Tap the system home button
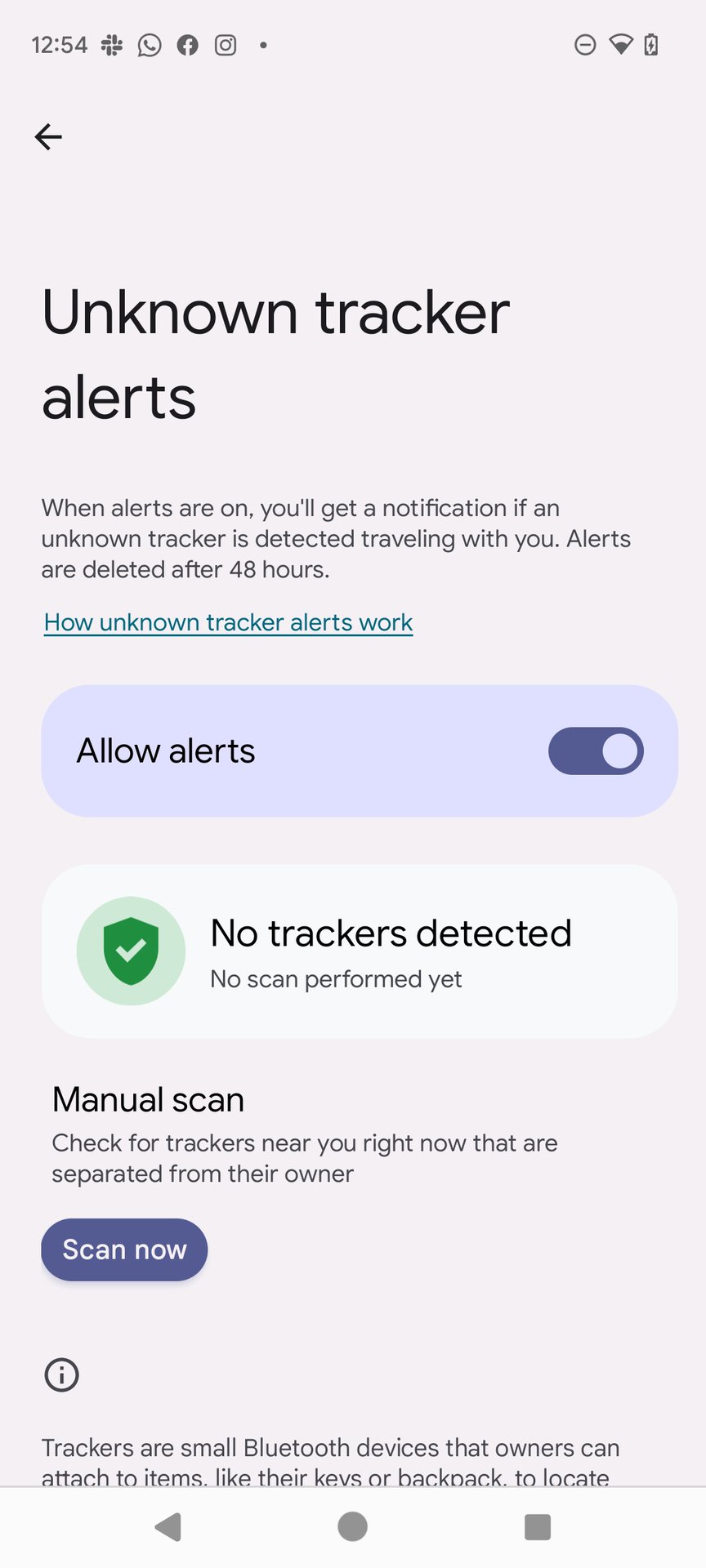706x1568 pixels. coord(352,1526)
